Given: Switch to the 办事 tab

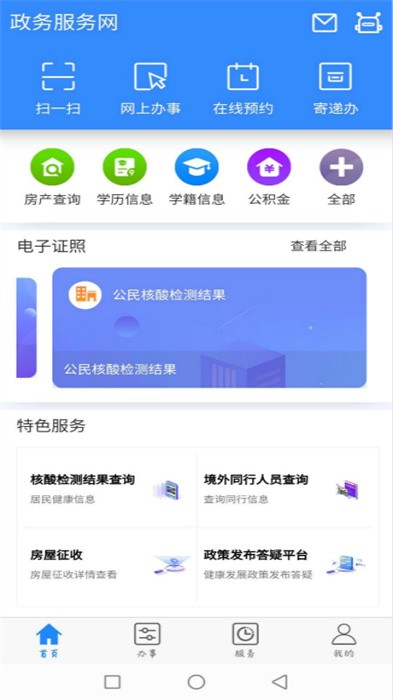Looking at the screenshot, I should tap(147, 640).
